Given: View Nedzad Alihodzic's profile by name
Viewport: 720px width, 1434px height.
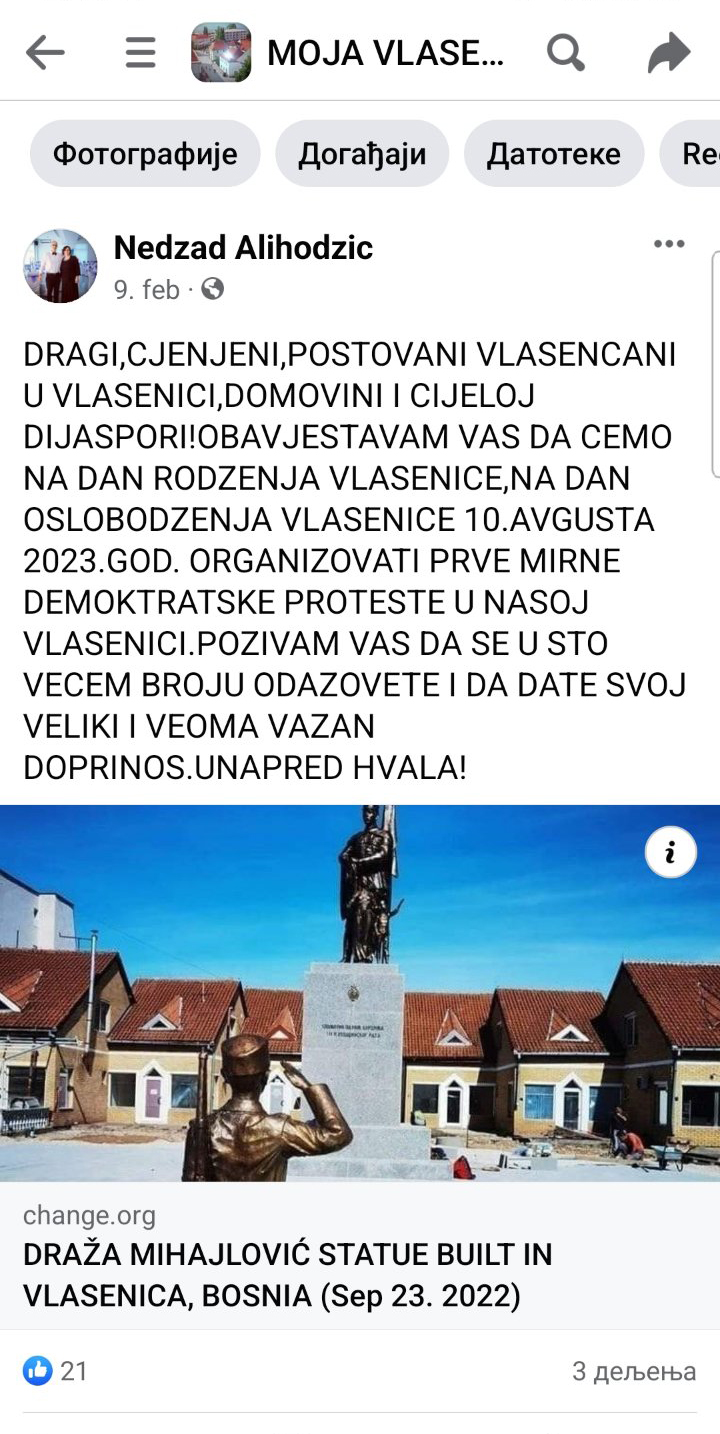Looking at the screenshot, I should [x=243, y=247].
